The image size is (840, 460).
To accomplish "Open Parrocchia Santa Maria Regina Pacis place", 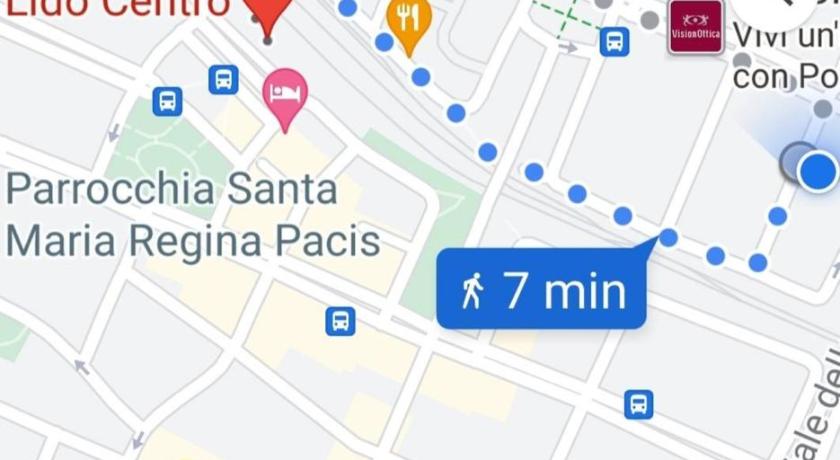I will pyautogui.click(x=193, y=215).
